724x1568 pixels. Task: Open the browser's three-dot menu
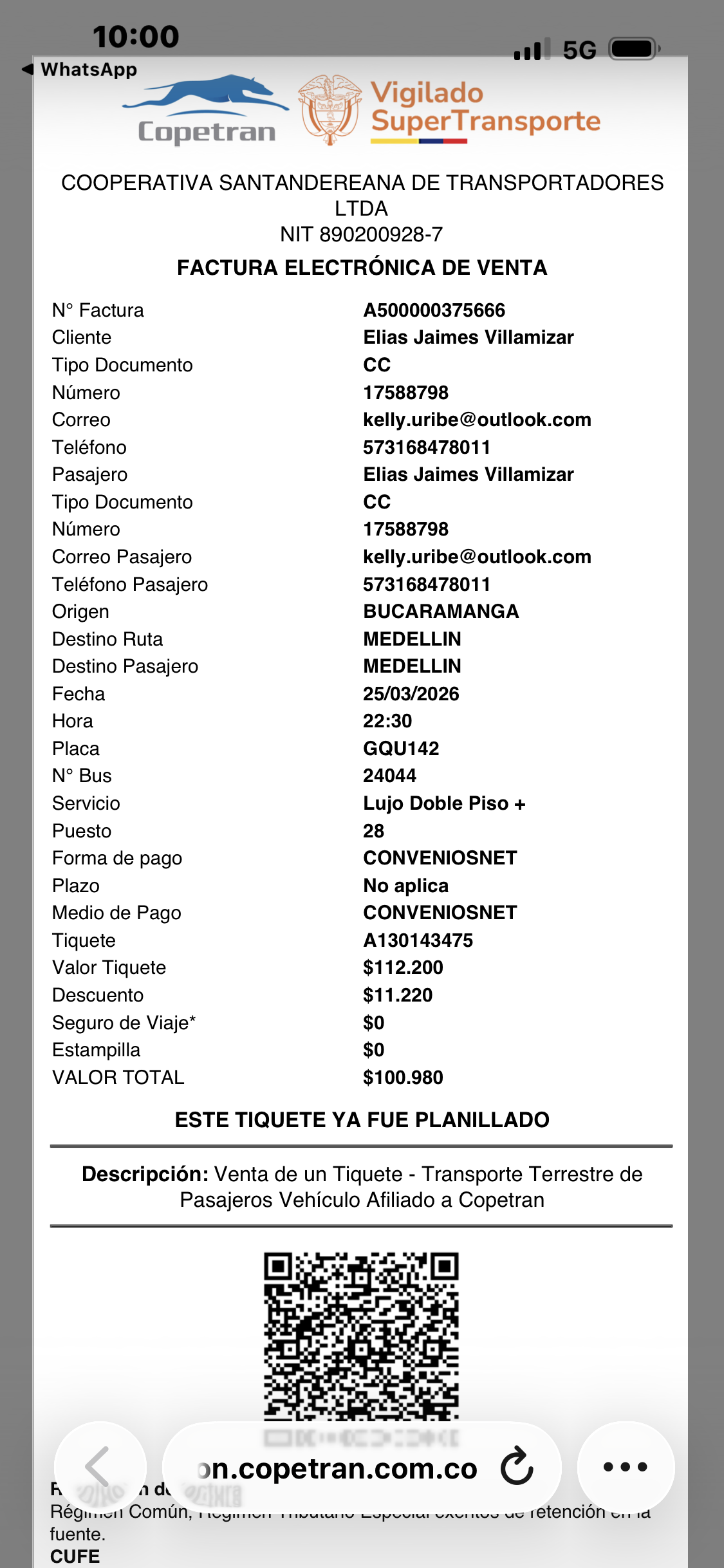[625, 1468]
